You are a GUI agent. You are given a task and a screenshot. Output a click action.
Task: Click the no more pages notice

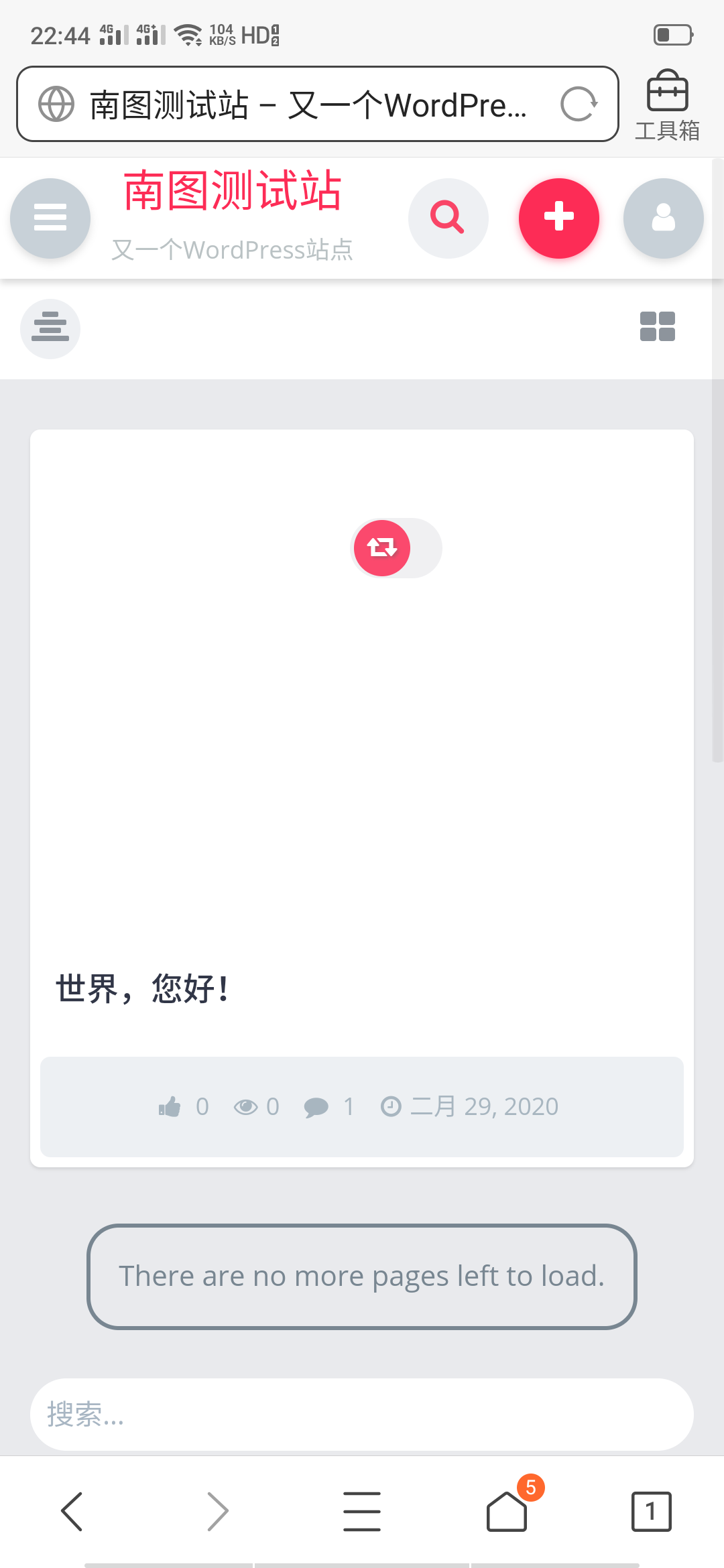click(361, 1275)
